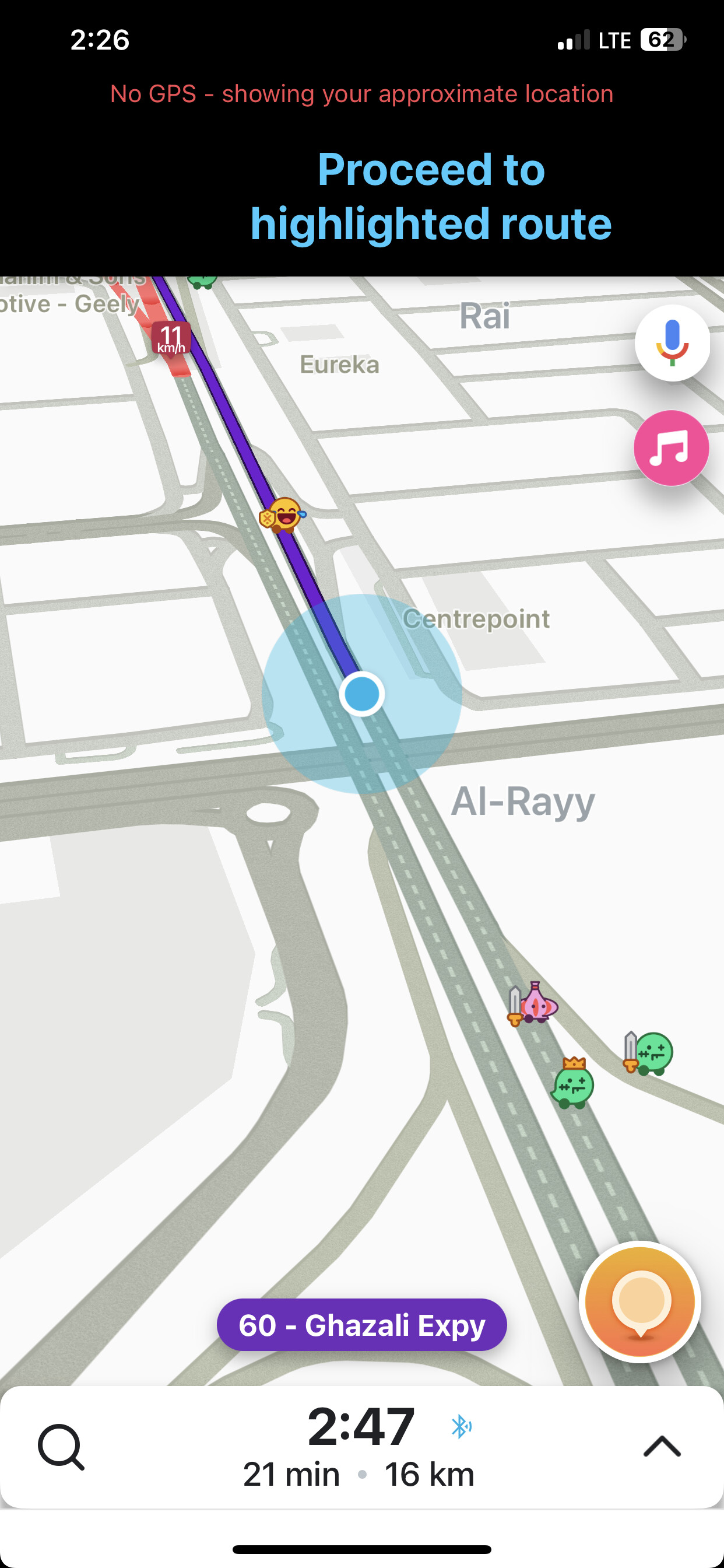The image size is (724, 1568).
Task: Expand the ETA panel with the chevron
Action: pos(662,1446)
